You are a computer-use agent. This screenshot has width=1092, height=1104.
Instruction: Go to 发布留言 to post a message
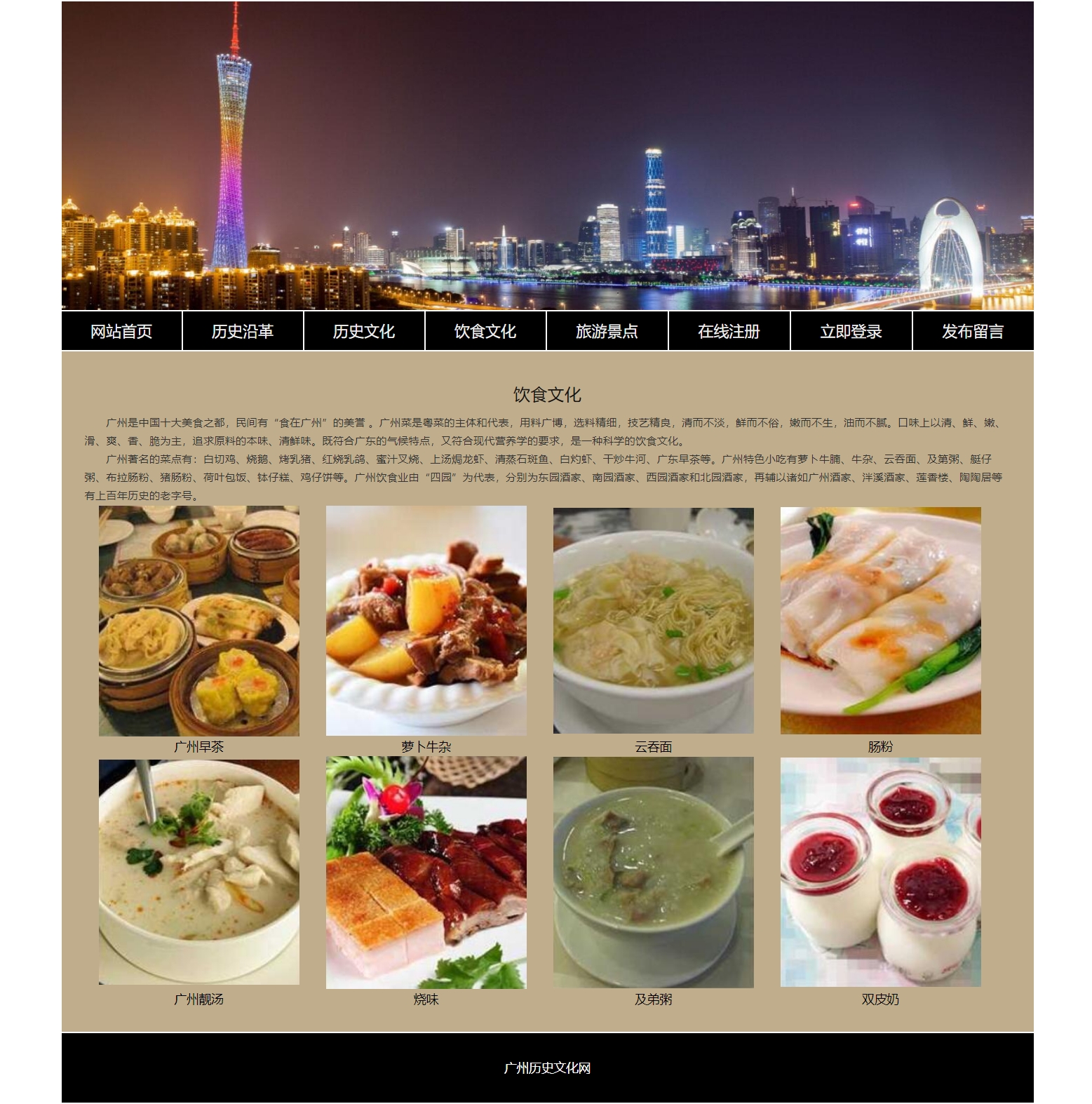coord(972,331)
